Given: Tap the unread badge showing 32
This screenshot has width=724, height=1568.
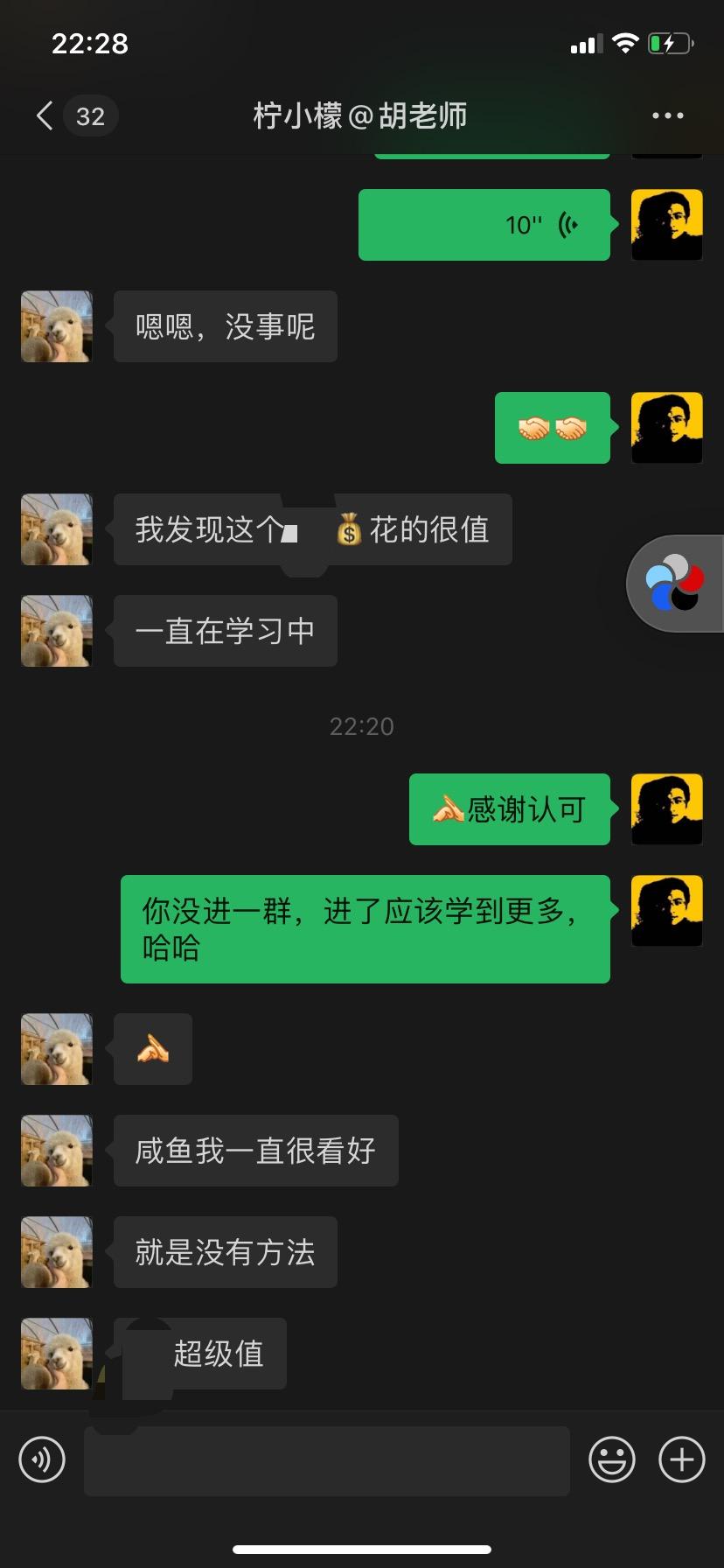Looking at the screenshot, I should (90, 115).
